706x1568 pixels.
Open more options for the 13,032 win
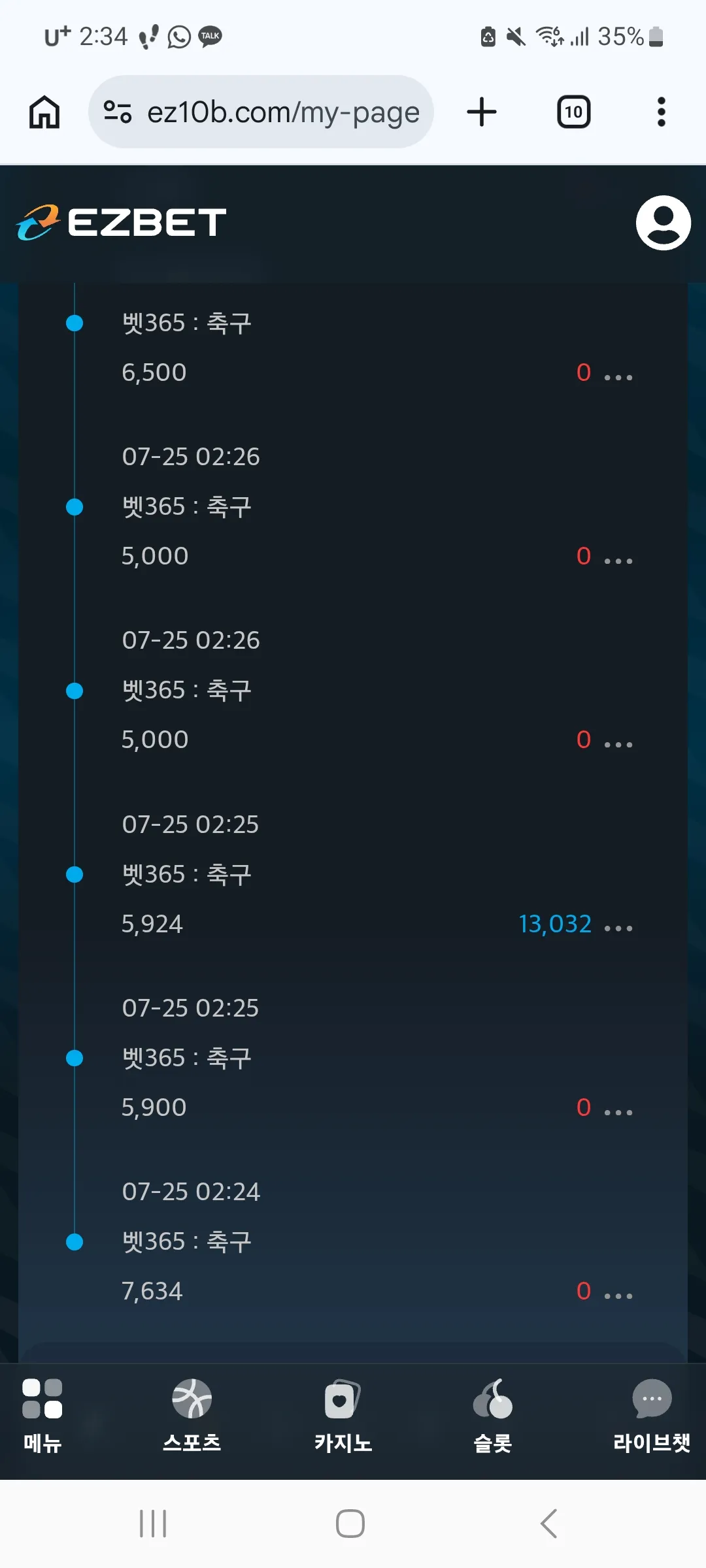tap(618, 928)
